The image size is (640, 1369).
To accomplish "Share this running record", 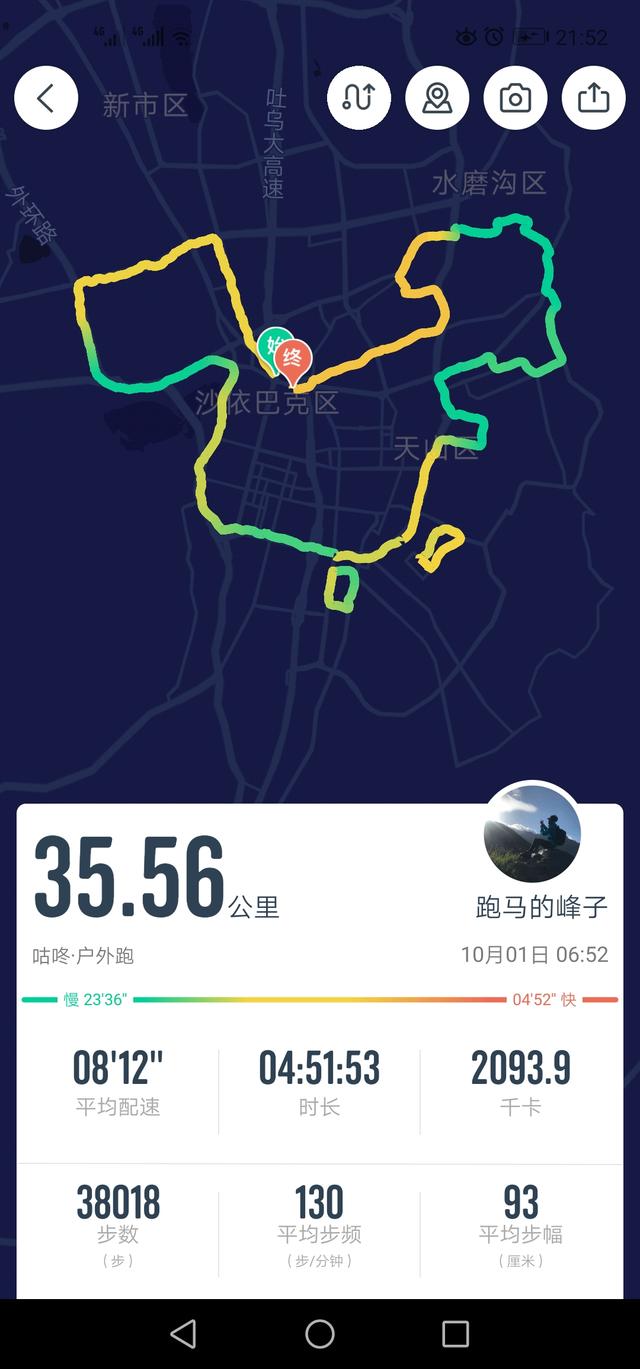I will point(593,98).
